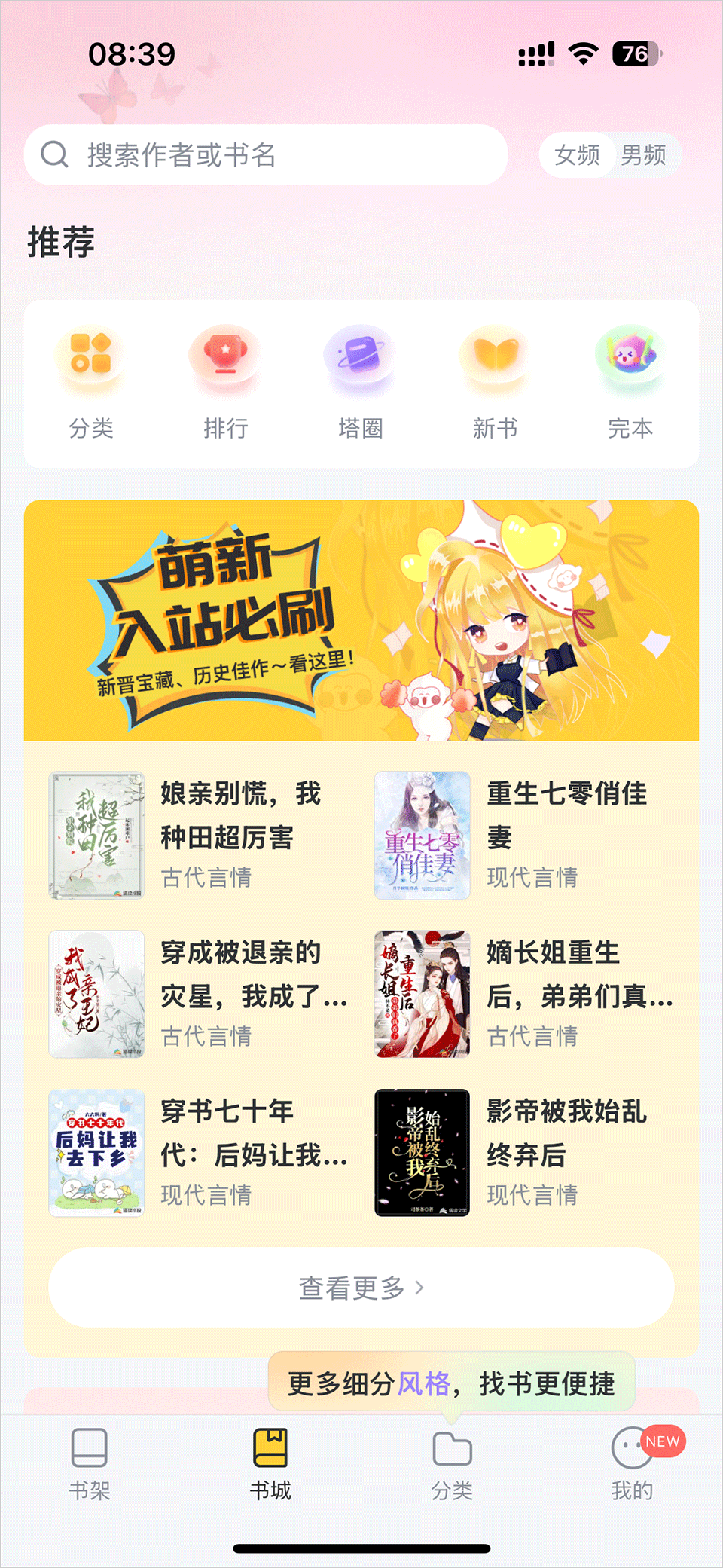Open the book 影帝被我始乱终弃后

(524, 1153)
